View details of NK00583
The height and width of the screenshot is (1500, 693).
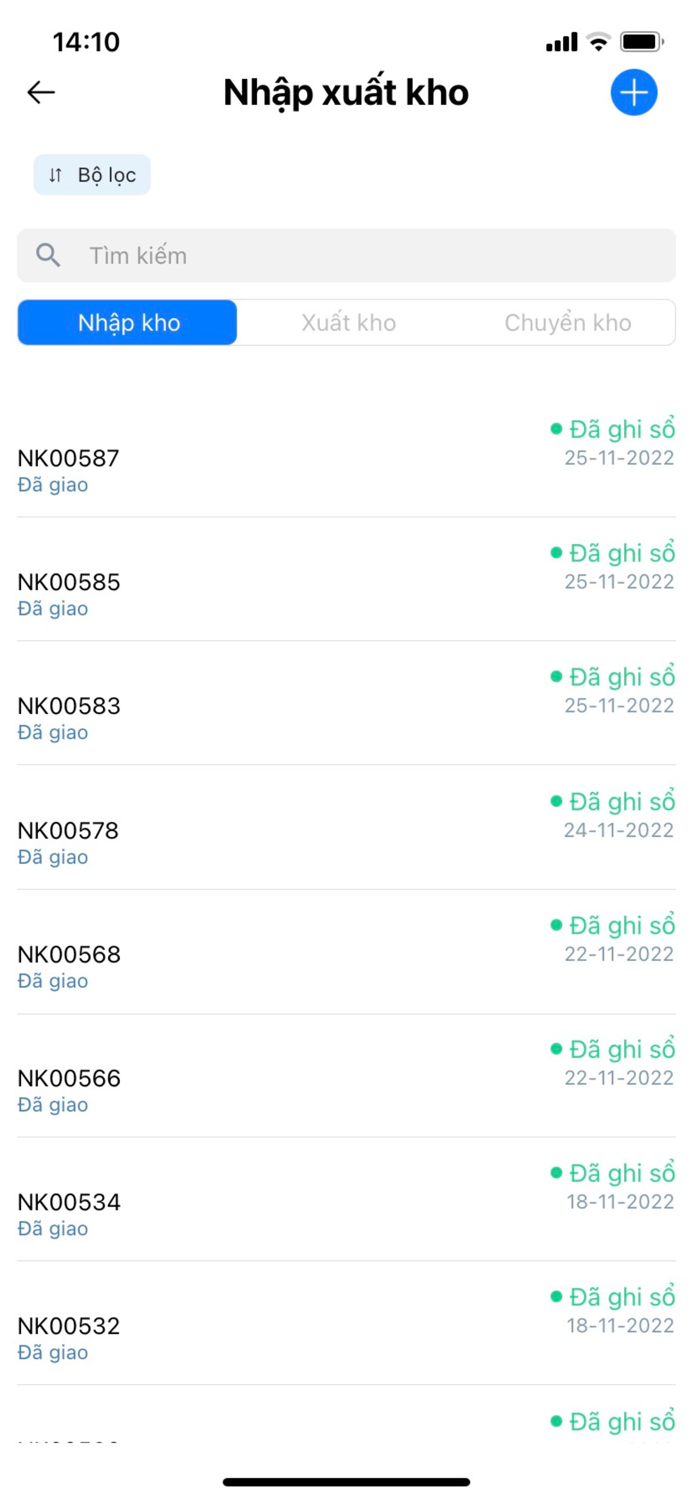[x=68, y=707]
